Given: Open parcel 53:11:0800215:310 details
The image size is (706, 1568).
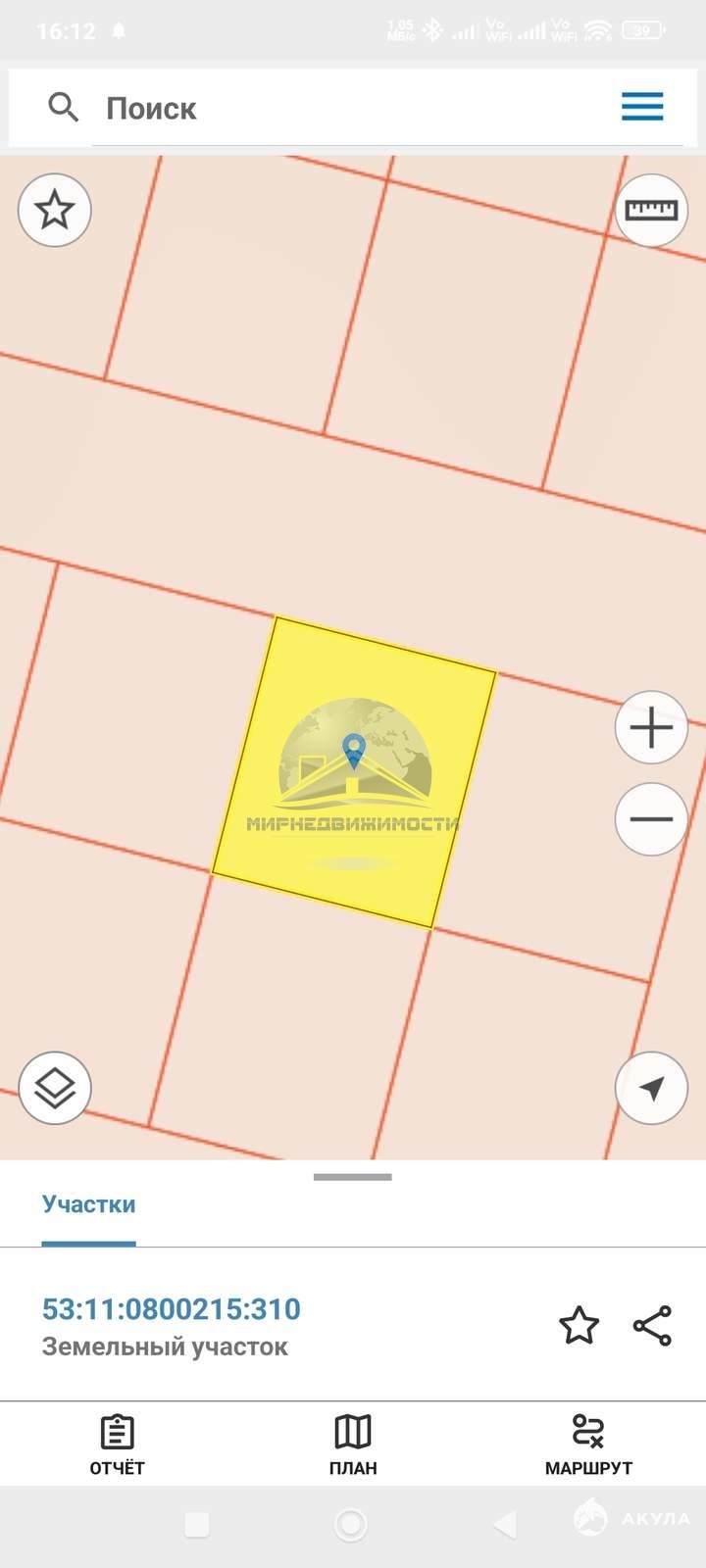Looking at the screenshot, I should [172, 1309].
